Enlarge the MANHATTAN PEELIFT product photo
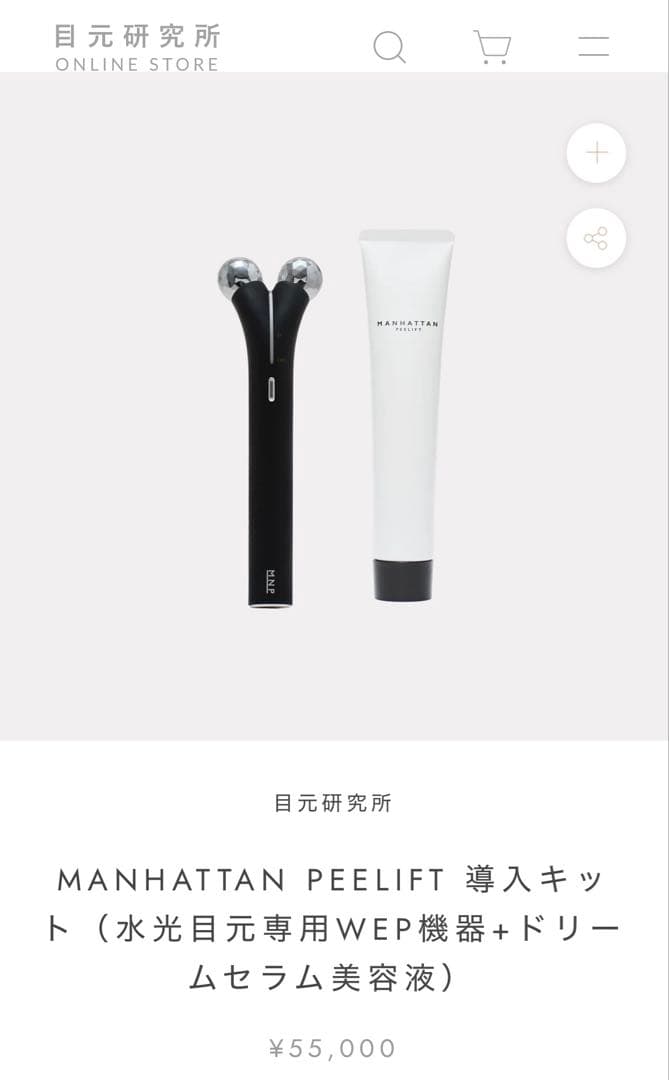 pos(335,418)
